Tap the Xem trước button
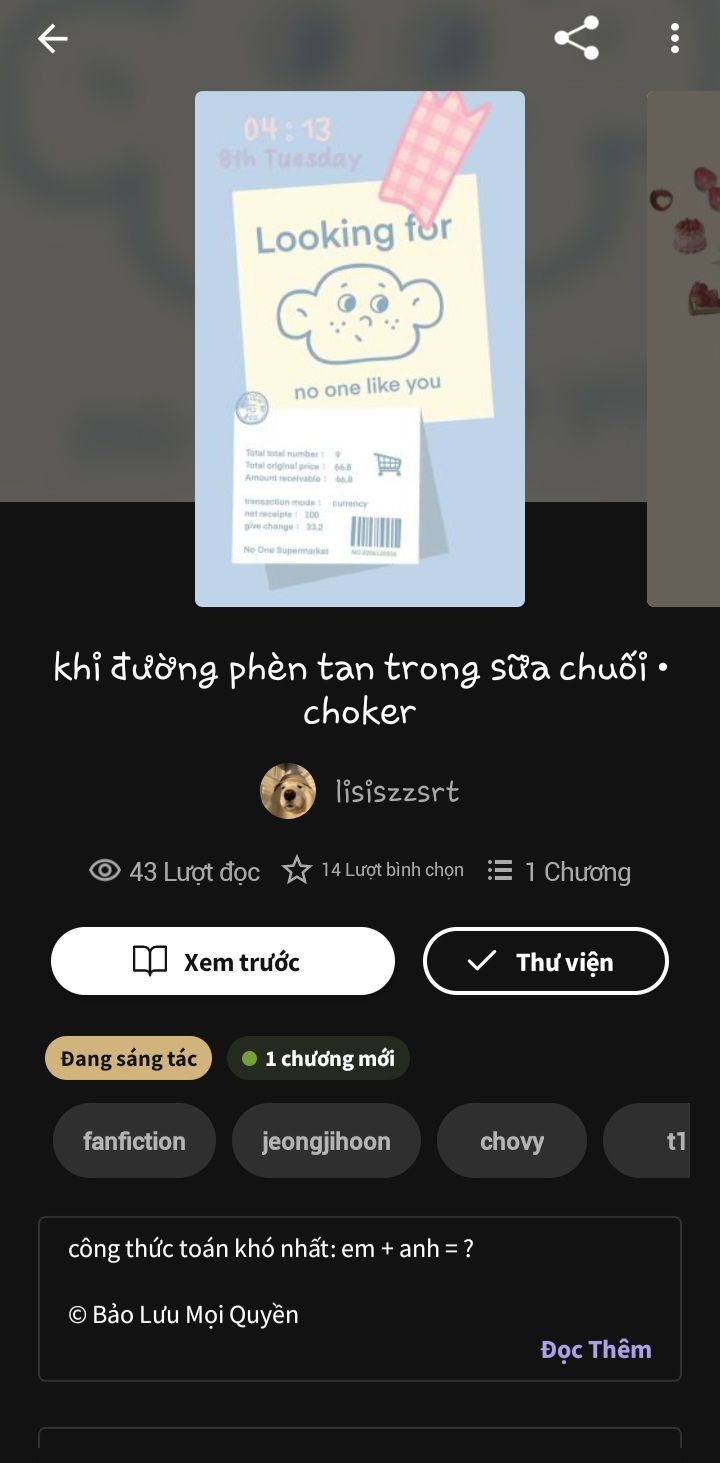 coord(223,961)
